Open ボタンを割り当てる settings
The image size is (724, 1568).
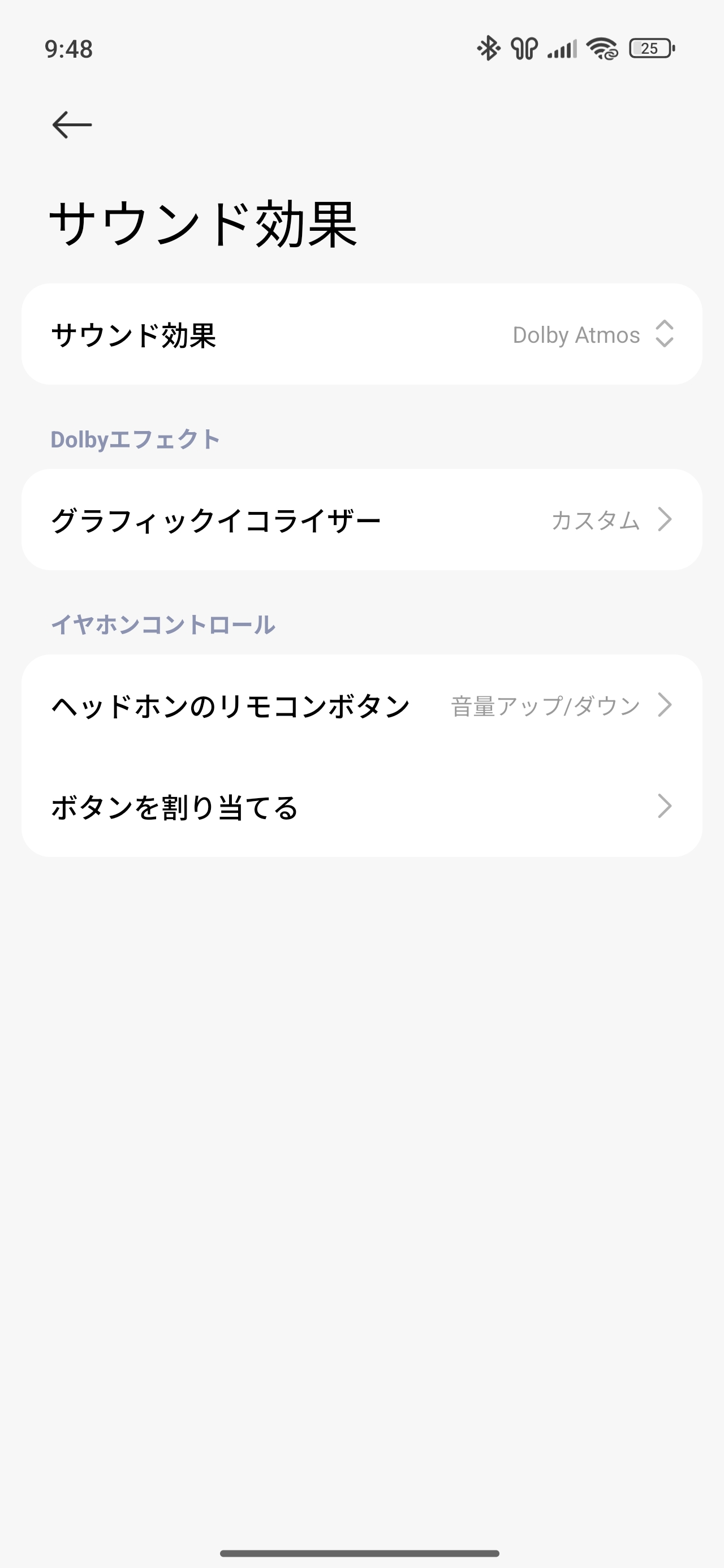(x=361, y=807)
